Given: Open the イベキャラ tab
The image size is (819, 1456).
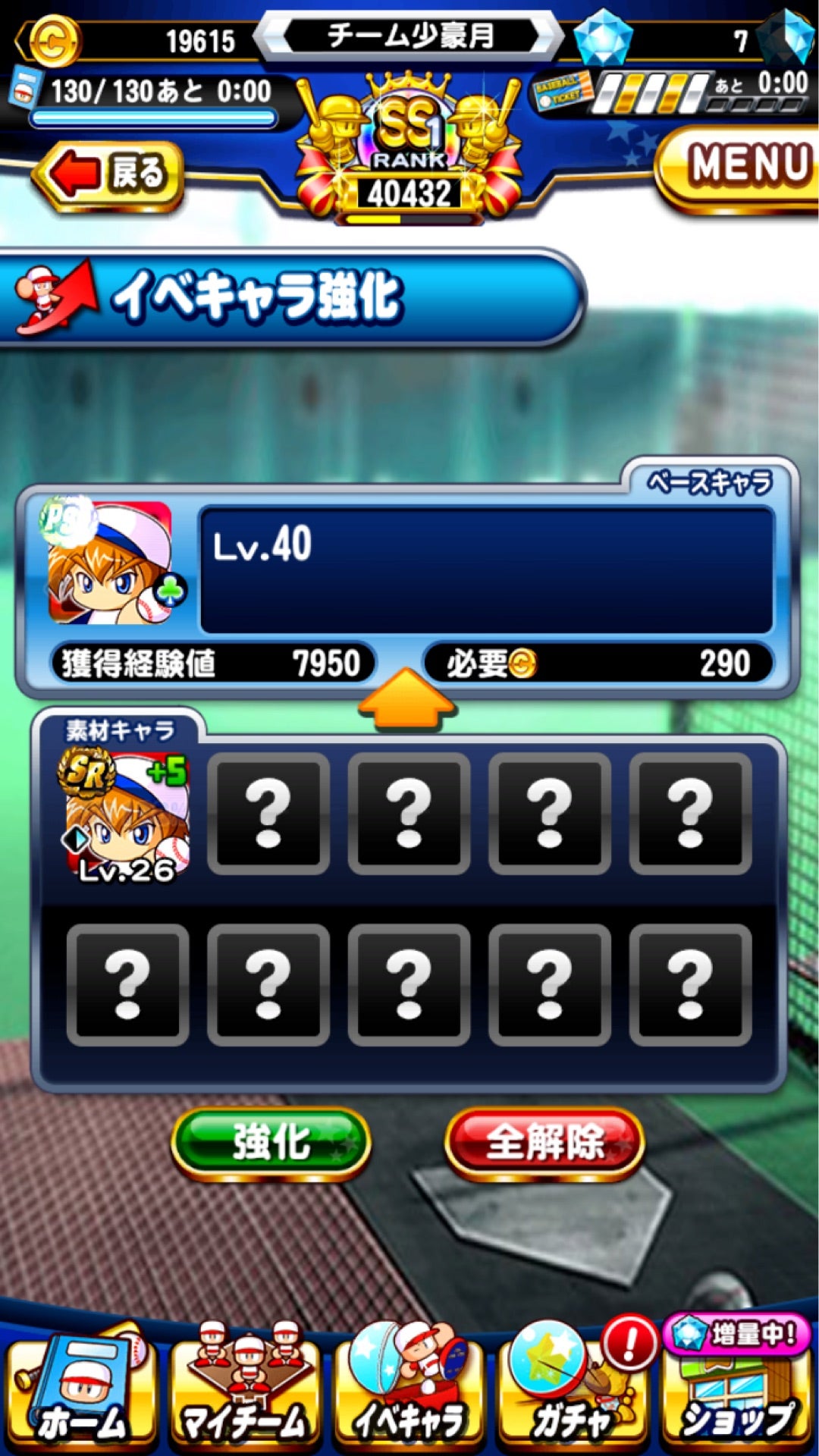Looking at the screenshot, I should click(409, 1387).
